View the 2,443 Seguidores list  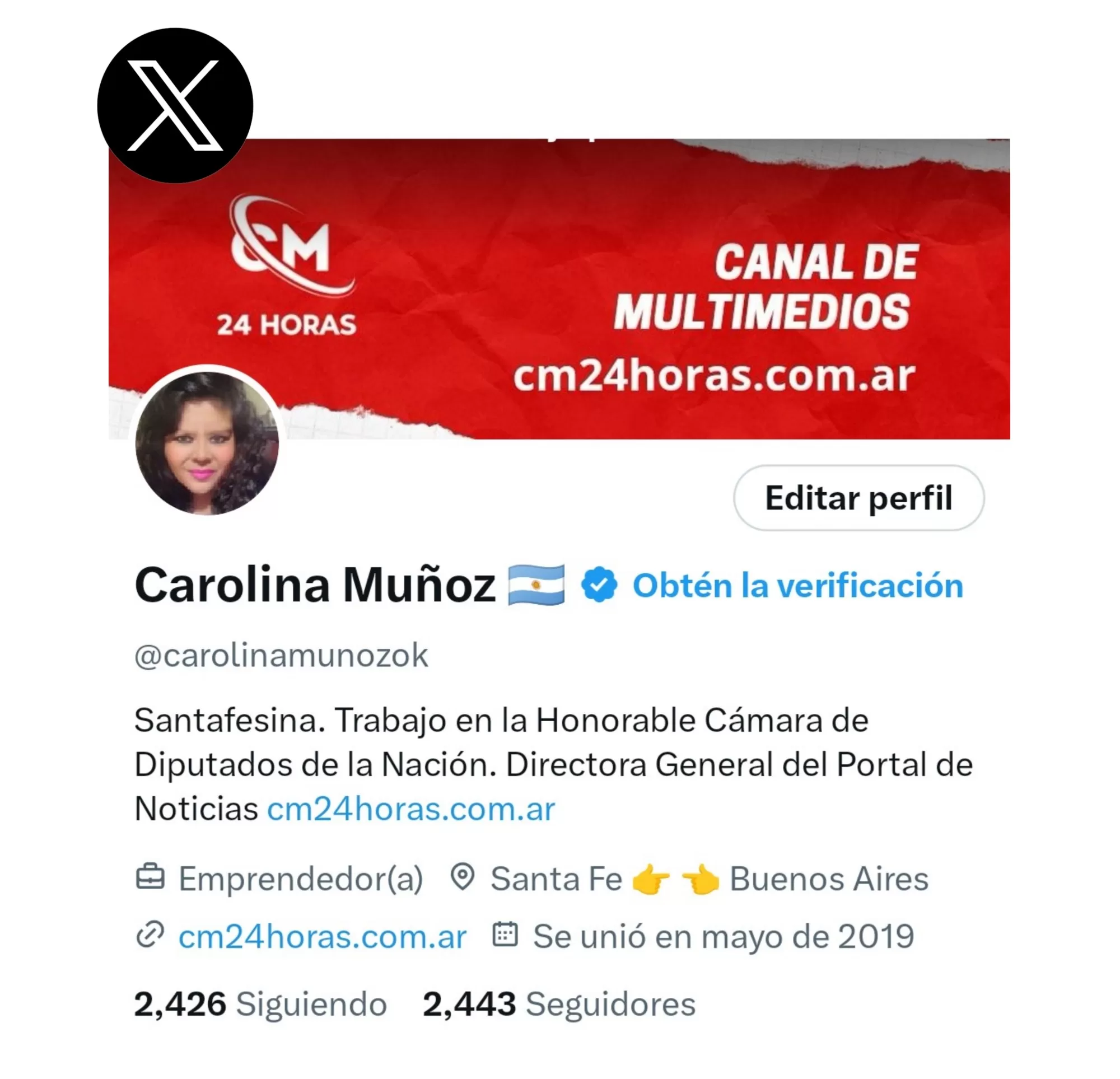click(559, 1003)
